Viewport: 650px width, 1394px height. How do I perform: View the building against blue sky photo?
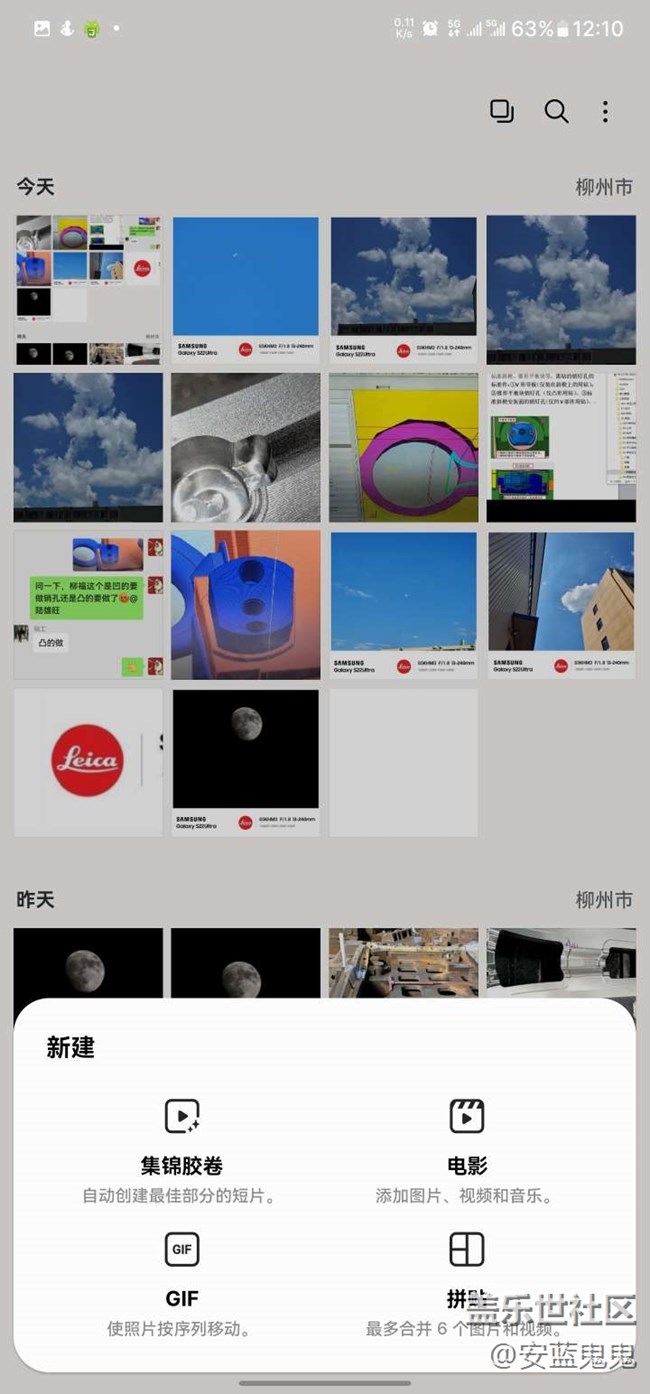click(561, 605)
